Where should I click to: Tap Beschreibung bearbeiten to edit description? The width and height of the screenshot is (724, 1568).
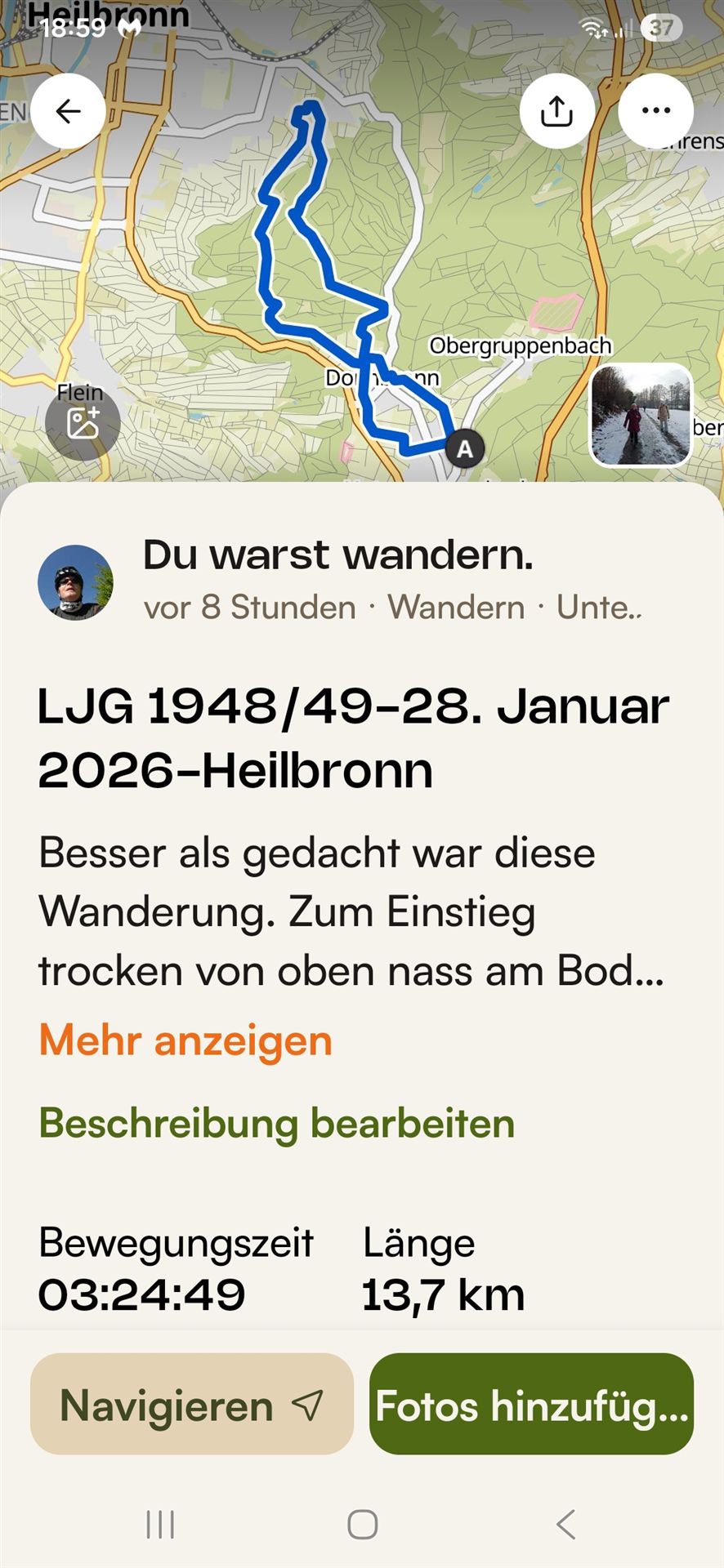pos(276,1123)
